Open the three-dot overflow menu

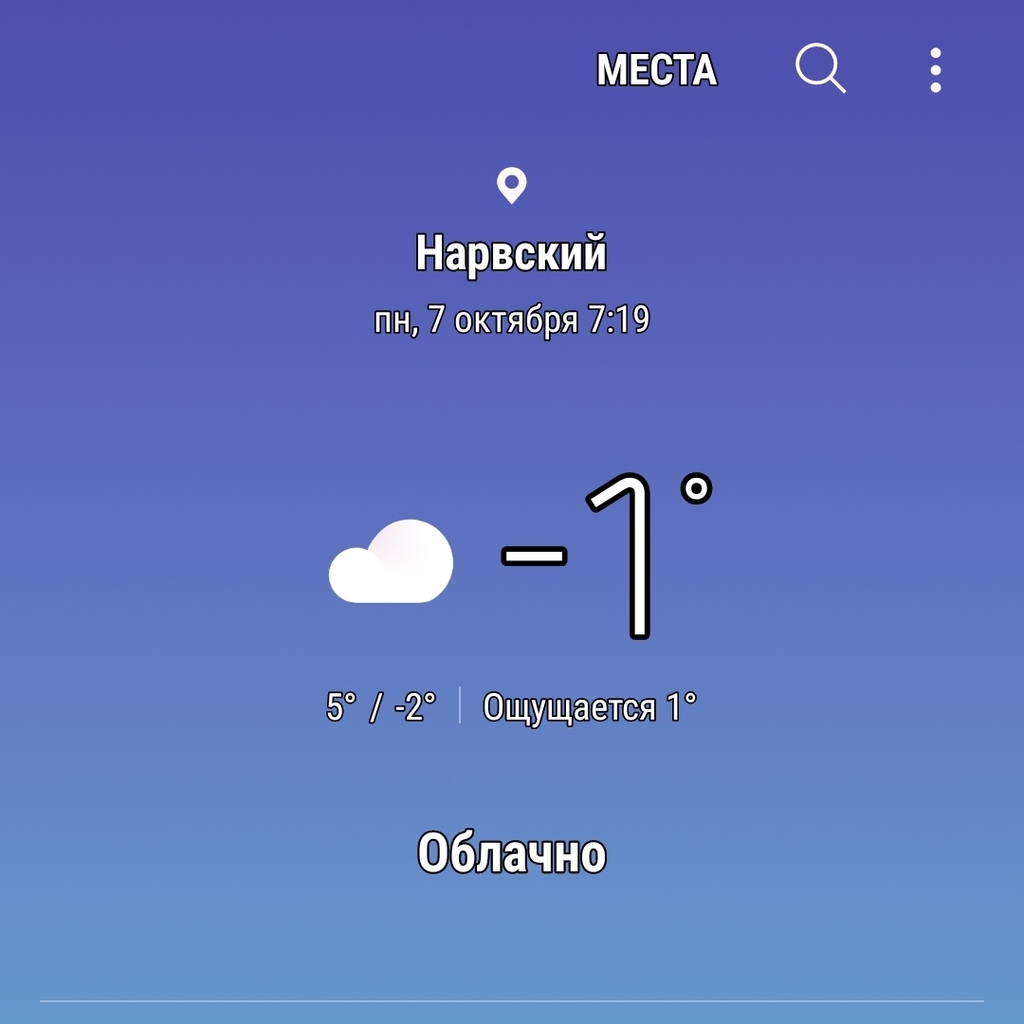pos(935,70)
